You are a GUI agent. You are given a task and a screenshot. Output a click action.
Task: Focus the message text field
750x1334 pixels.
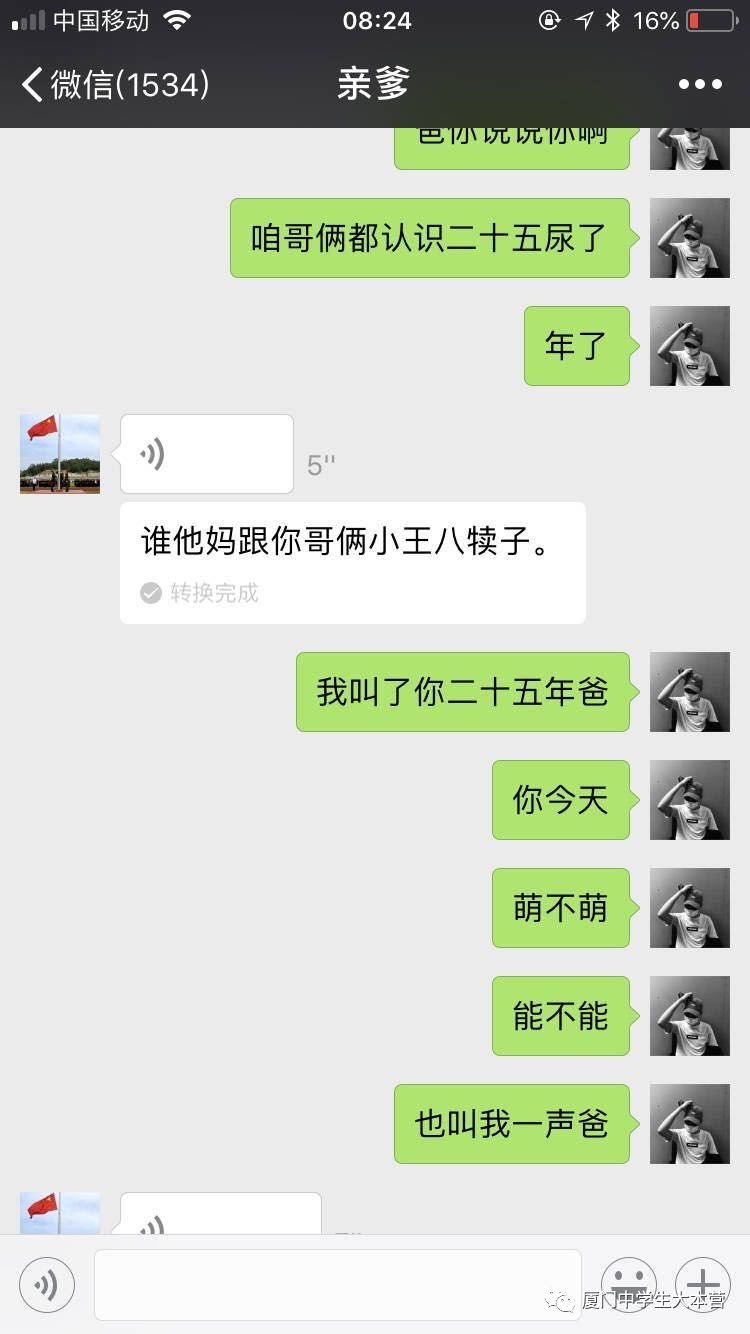(x=338, y=1284)
